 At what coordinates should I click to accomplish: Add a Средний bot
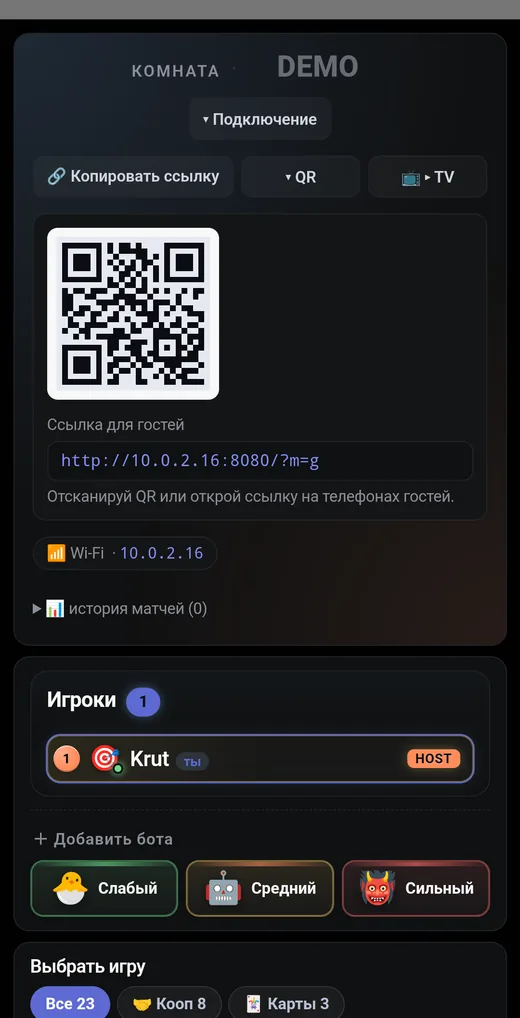pyautogui.click(x=260, y=888)
